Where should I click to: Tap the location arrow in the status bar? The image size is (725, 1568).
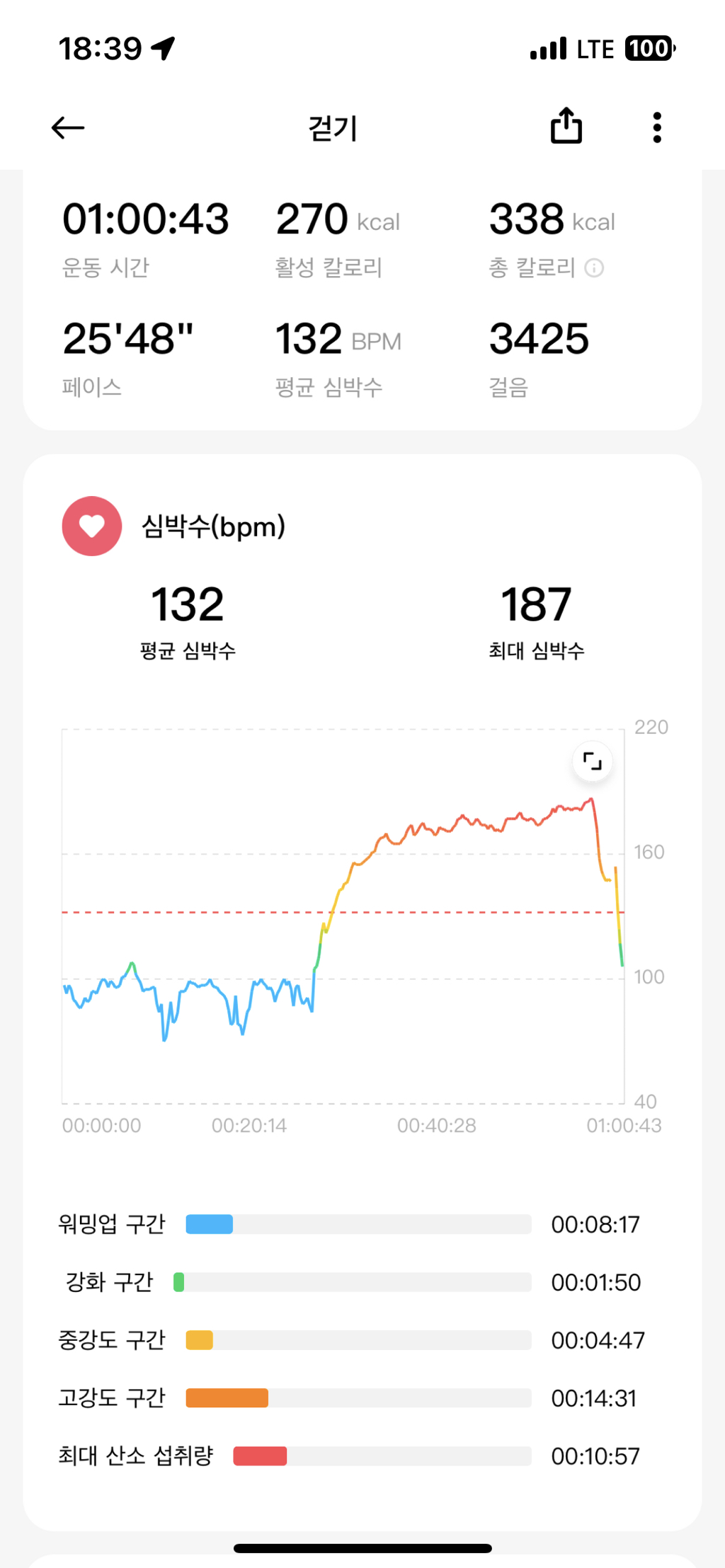coord(164,48)
